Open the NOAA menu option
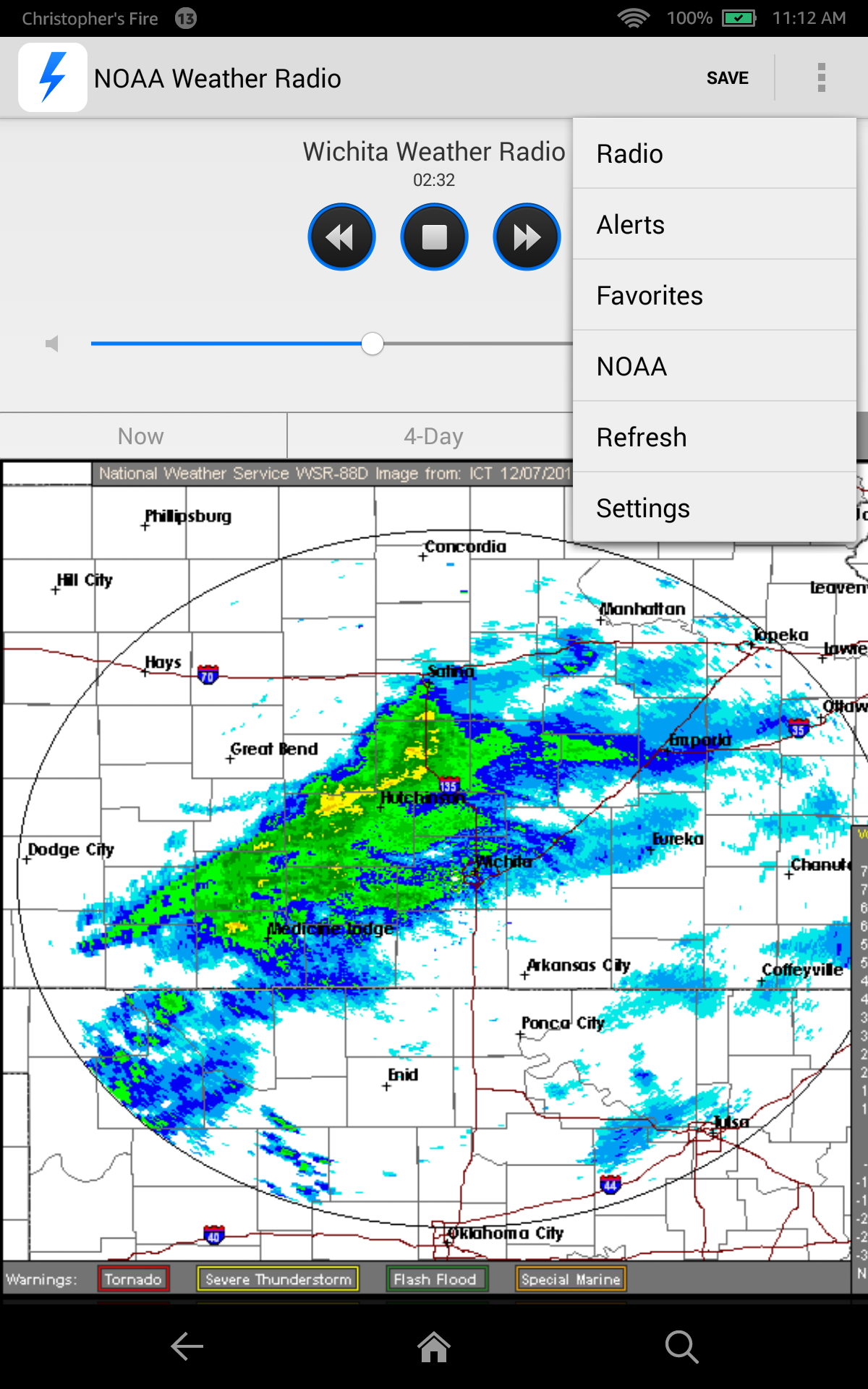The width and height of the screenshot is (868, 1389). pos(714,367)
